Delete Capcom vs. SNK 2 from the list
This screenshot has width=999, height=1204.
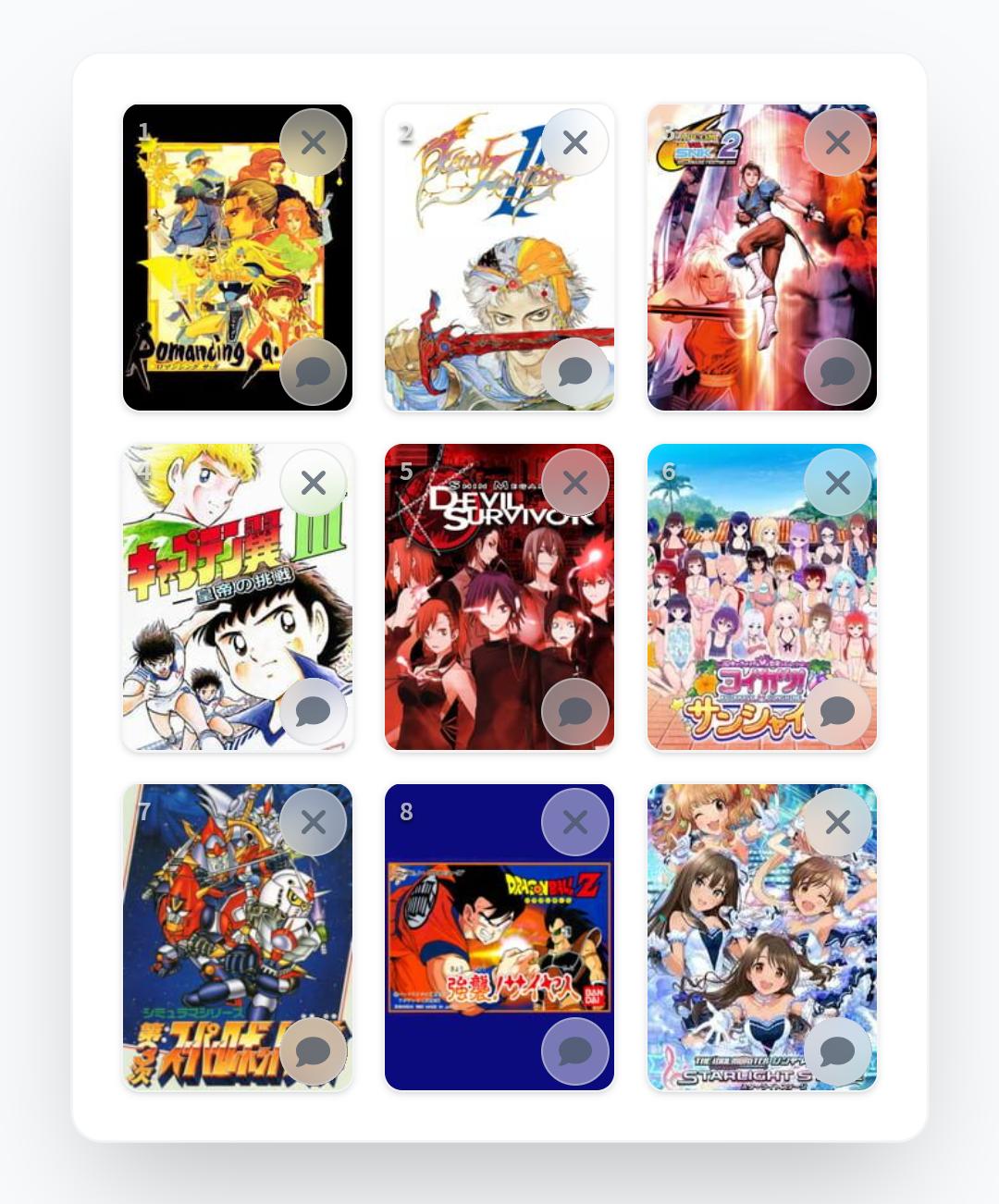(x=837, y=142)
